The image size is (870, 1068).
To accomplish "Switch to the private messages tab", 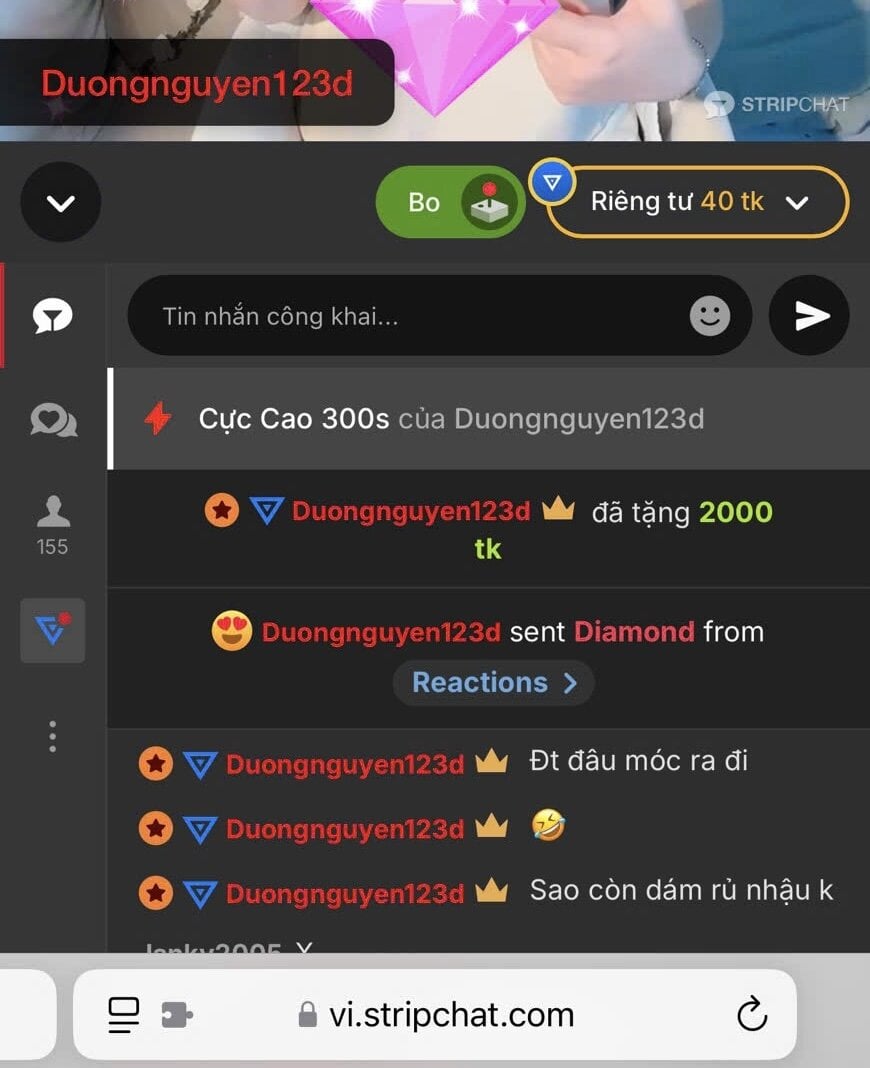I will point(52,420).
